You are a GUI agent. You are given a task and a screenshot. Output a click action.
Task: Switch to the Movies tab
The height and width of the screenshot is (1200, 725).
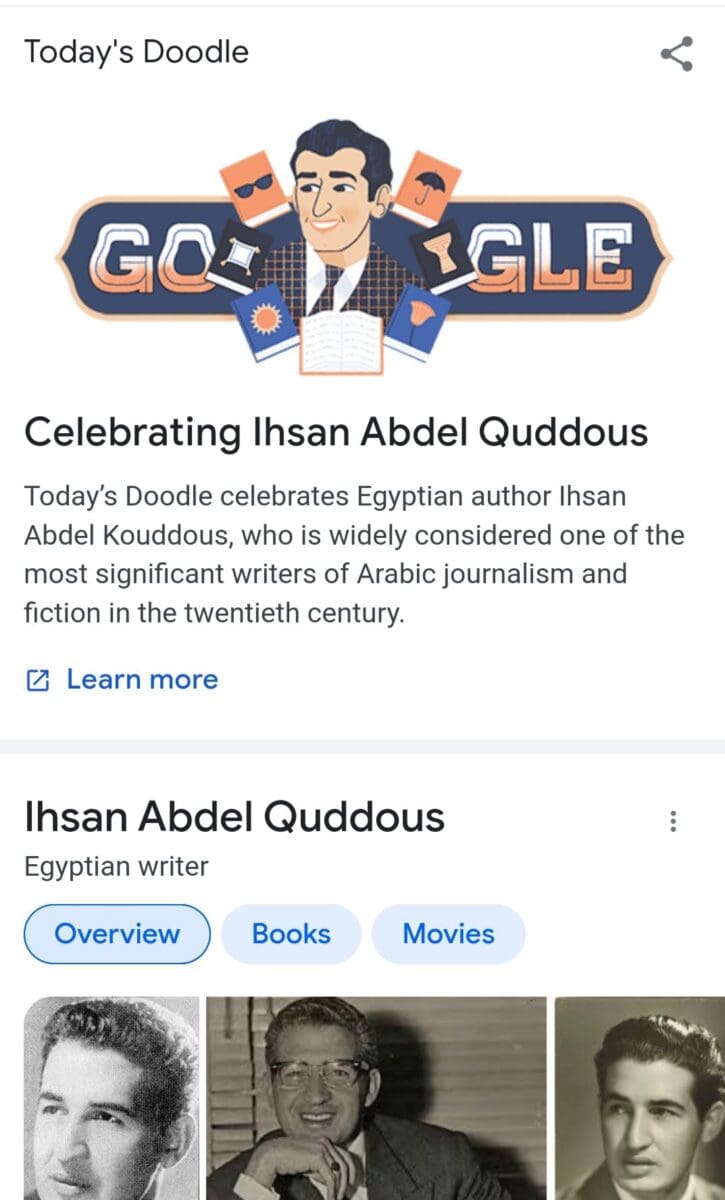[448, 934]
